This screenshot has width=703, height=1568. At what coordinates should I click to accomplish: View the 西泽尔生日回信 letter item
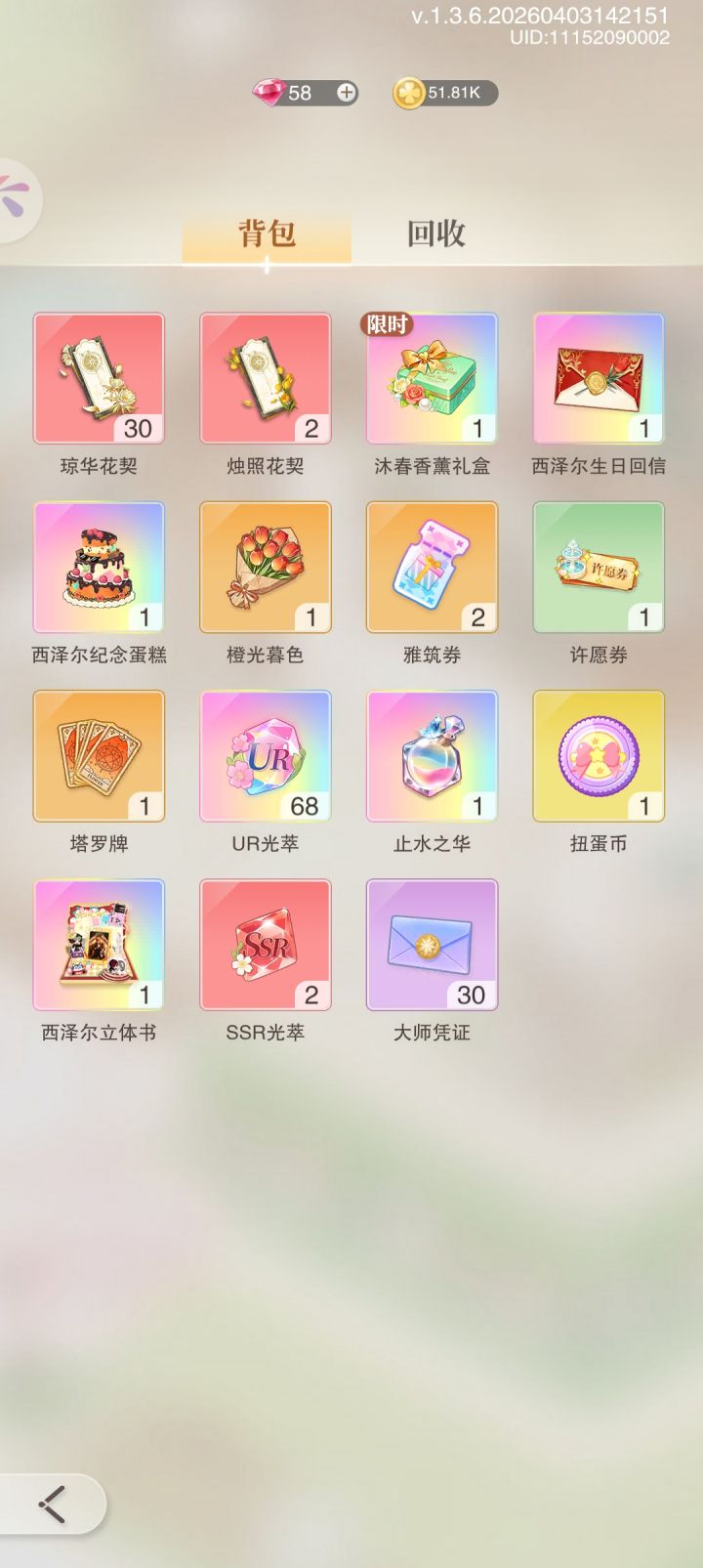tap(600, 376)
